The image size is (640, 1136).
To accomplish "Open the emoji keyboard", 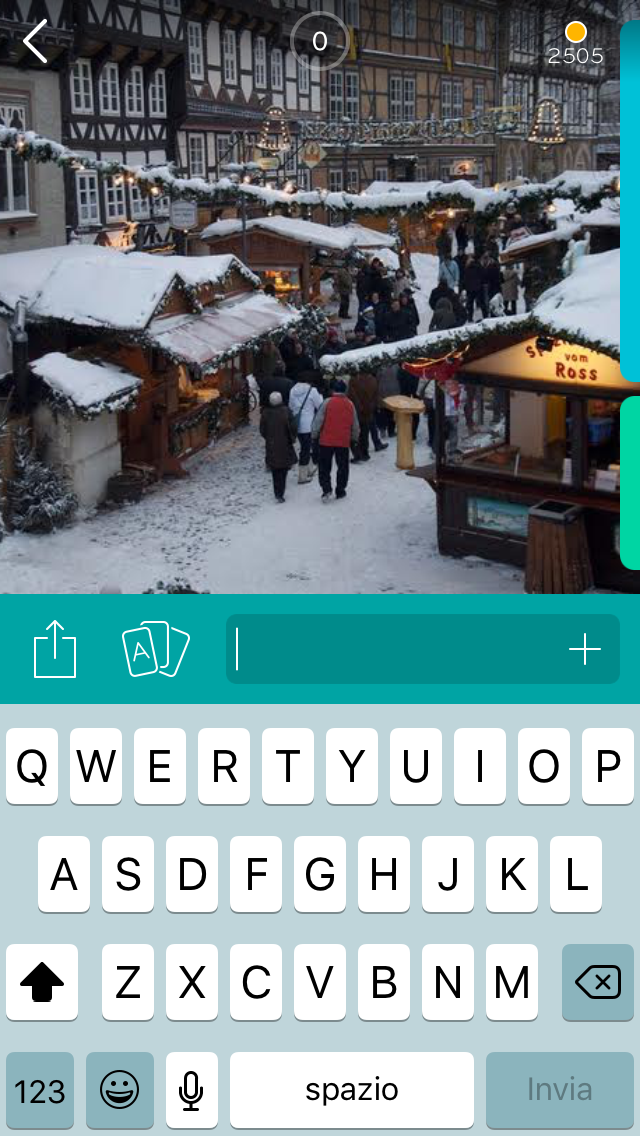I will (120, 1090).
